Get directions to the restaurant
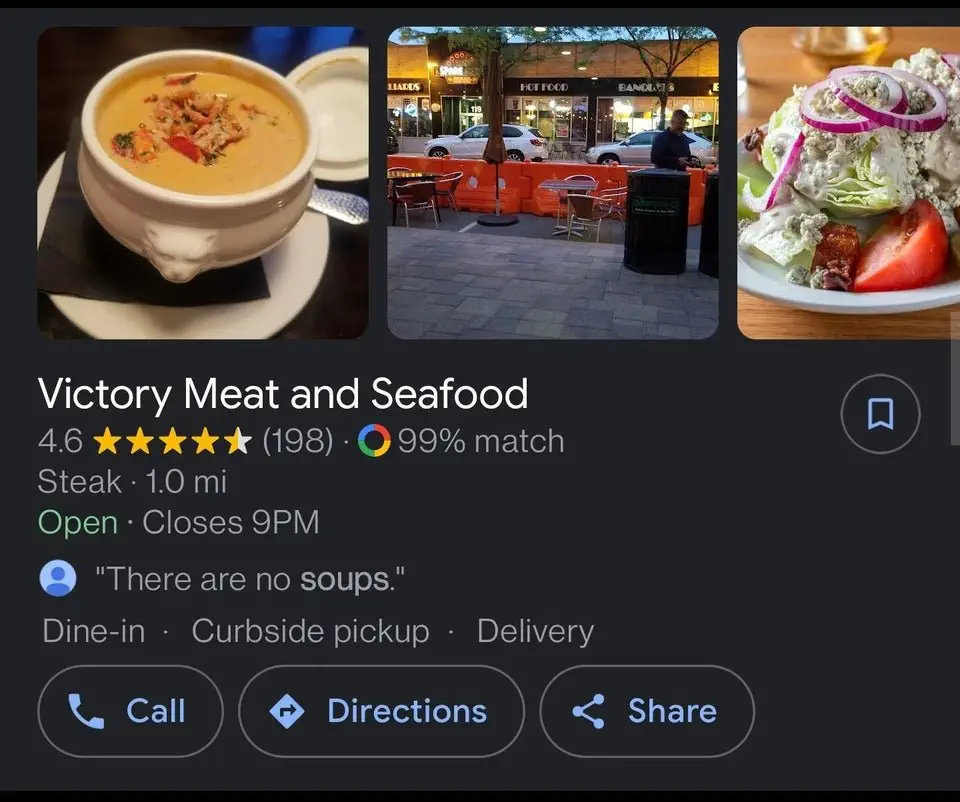This screenshot has height=802, width=960. click(381, 711)
